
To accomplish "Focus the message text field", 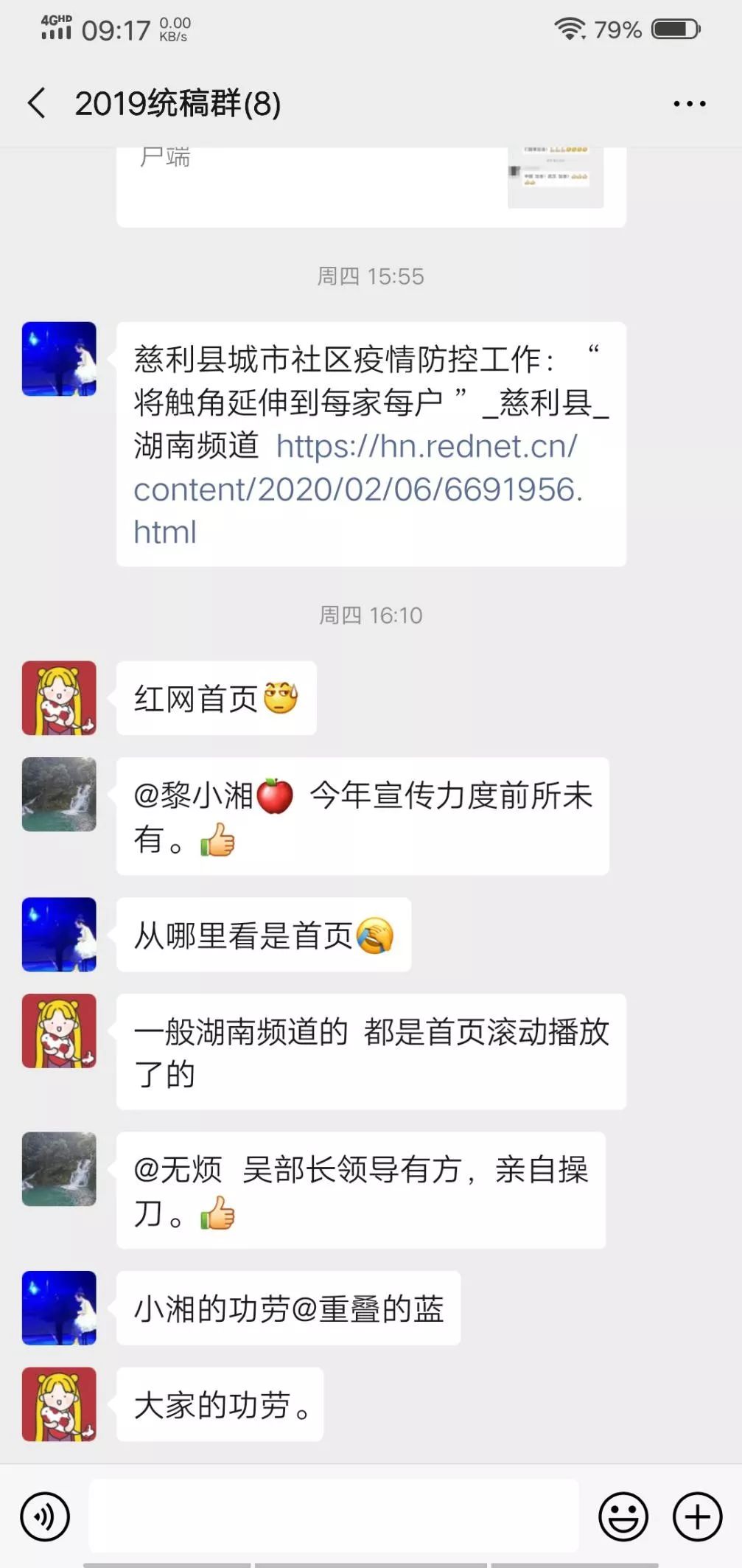I will click(334, 1516).
